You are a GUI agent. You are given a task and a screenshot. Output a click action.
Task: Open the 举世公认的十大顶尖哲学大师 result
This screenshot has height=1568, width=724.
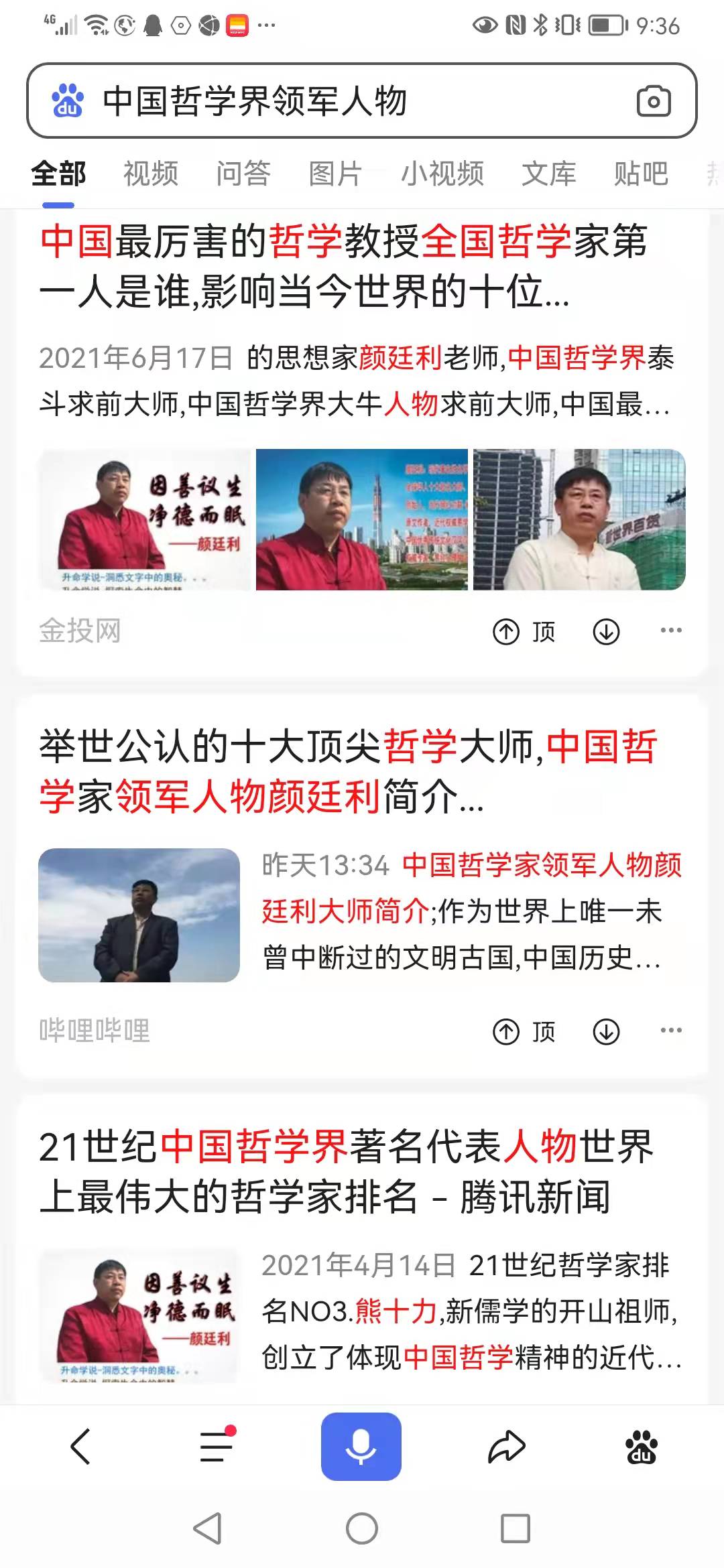pyautogui.click(x=347, y=771)
